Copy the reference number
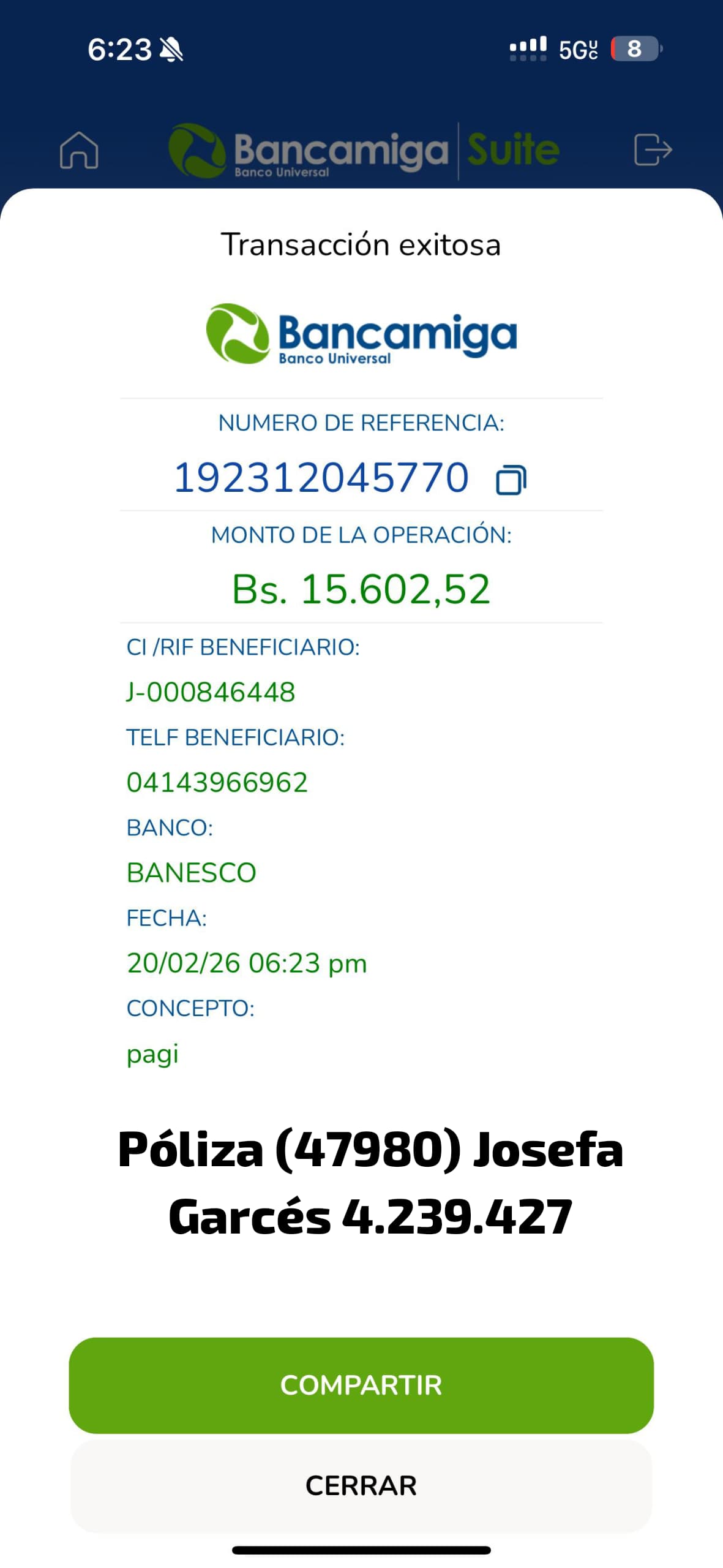 coord(511,480)
